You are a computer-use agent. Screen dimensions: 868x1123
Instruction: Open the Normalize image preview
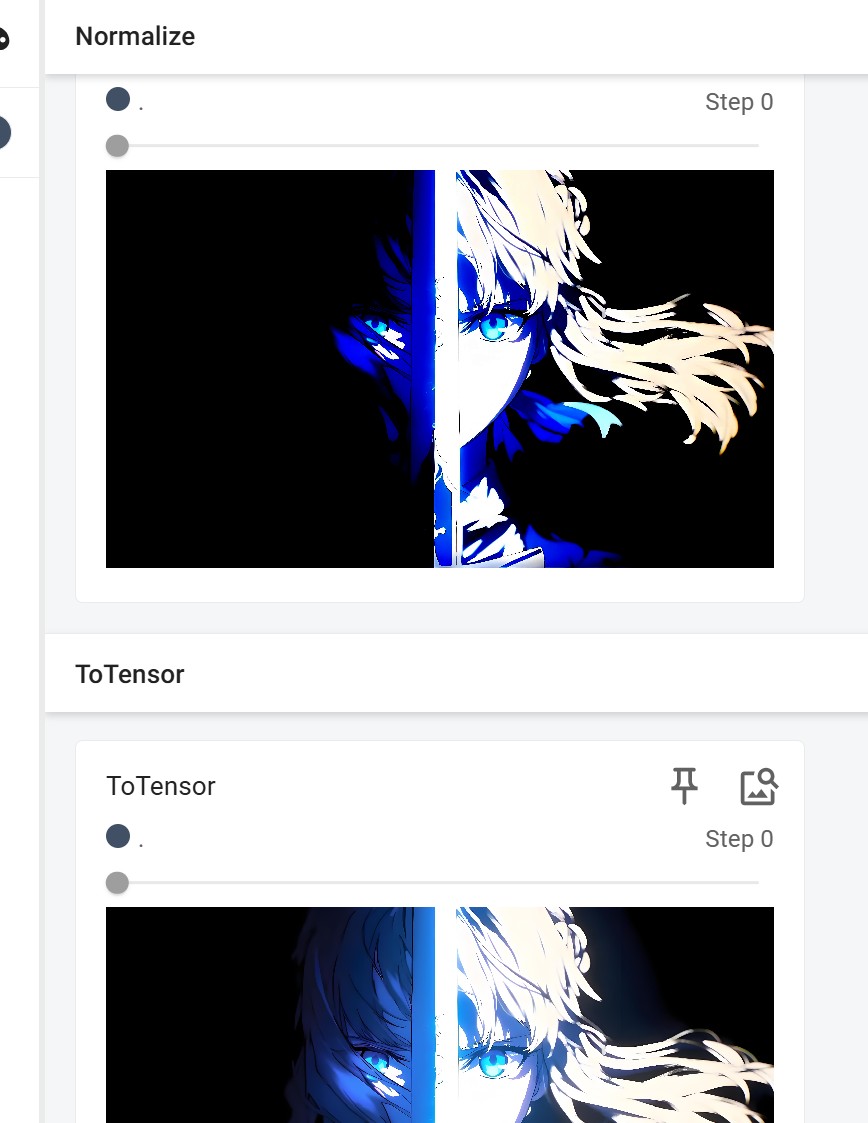click(x=439, y=368)
